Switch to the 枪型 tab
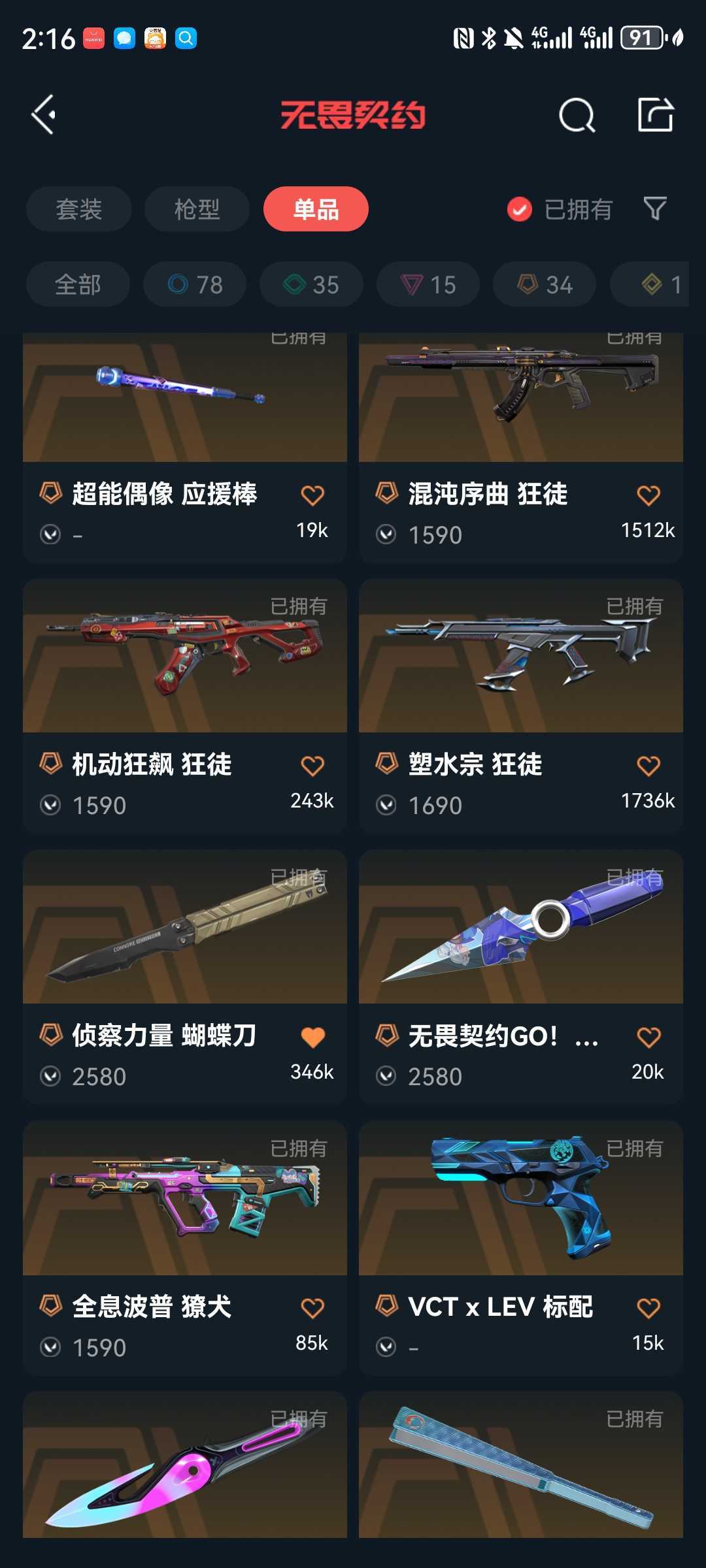This screenshot has width=706, height=1568. pos(197,209)
